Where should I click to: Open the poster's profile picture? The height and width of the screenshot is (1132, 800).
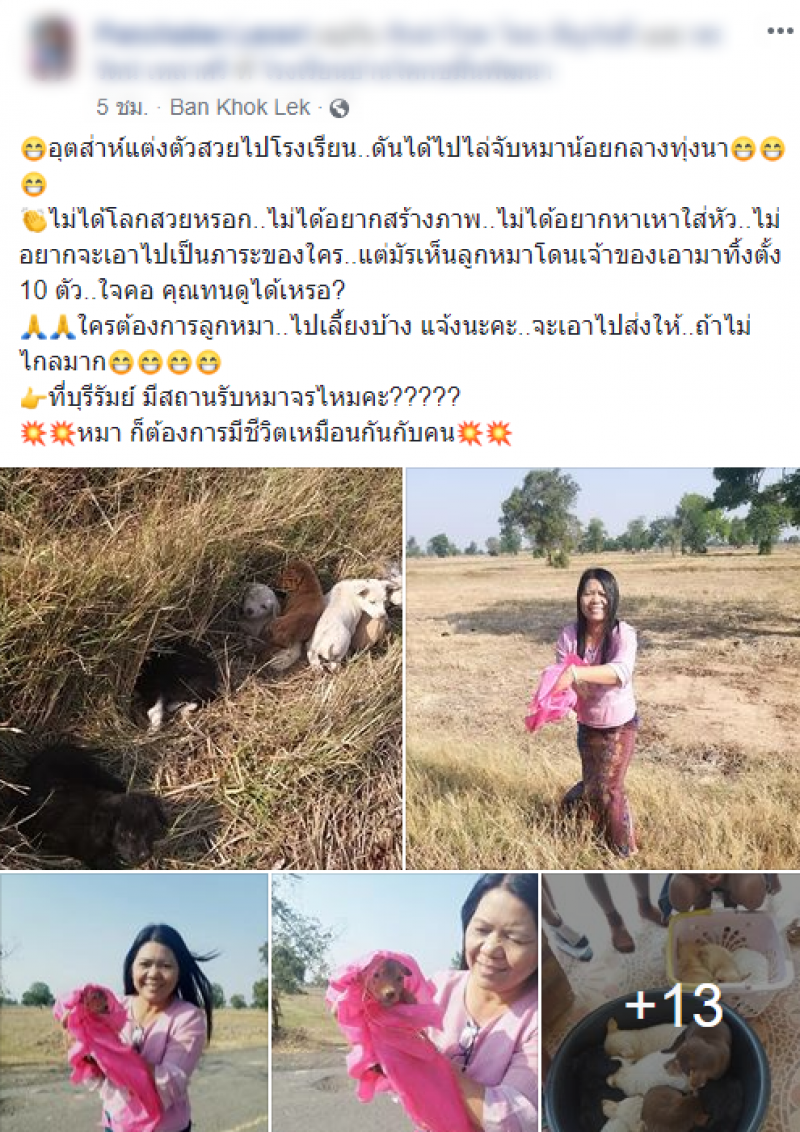(52, 49)
